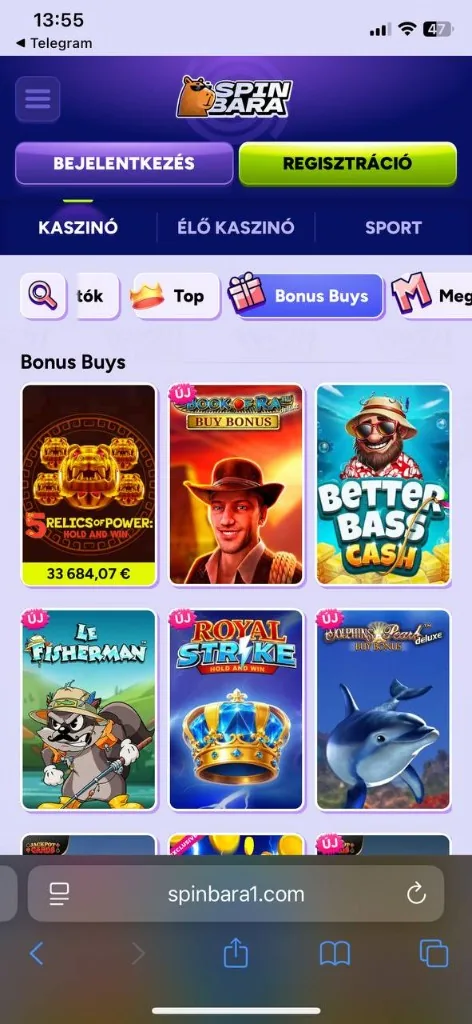Tap the green Regisztráció button
This screenshot has width=472, height=1024.
[347, 163]
